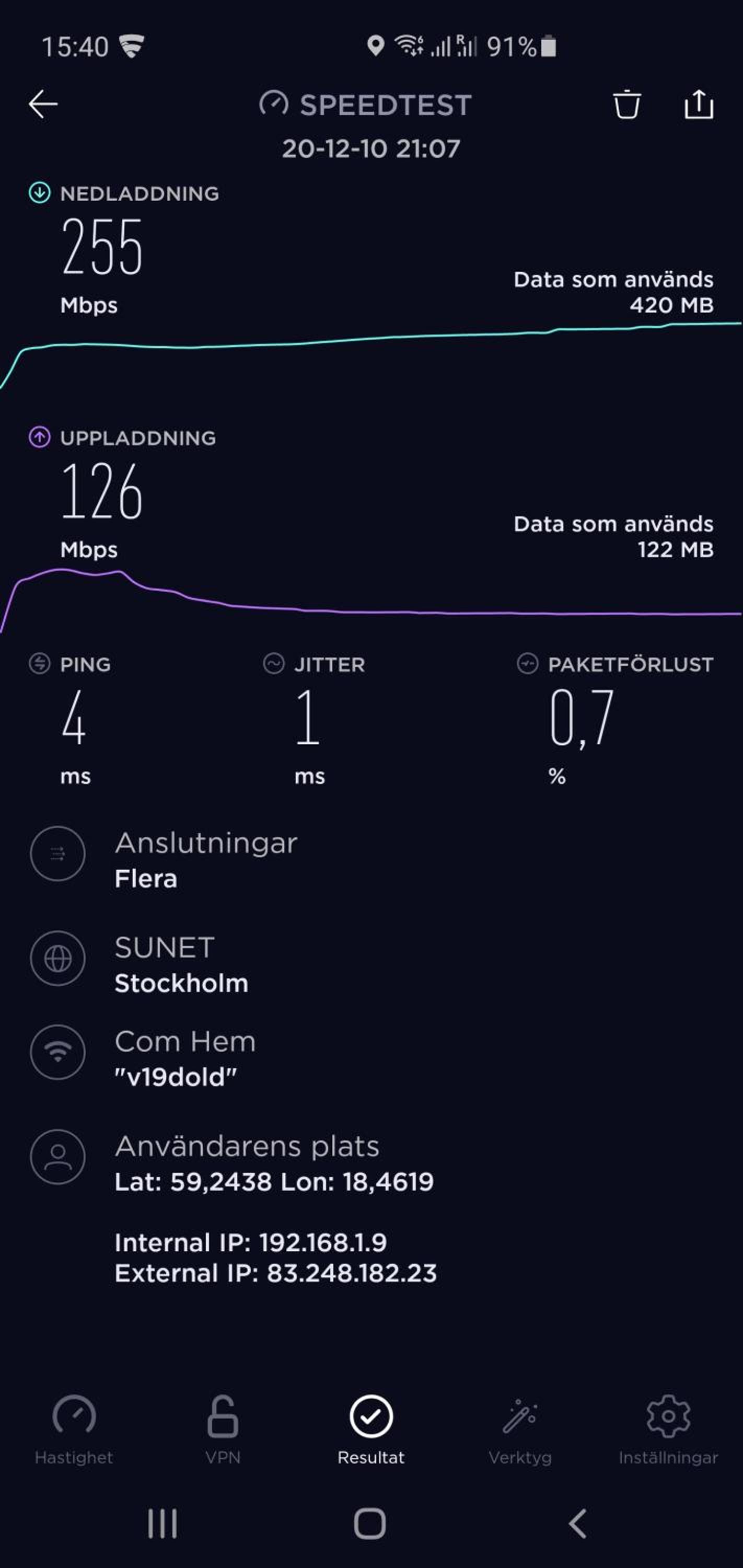The image size is (743, 1568).
Task: Switch to the Hastighet tab
Action: coord(74,1431)
